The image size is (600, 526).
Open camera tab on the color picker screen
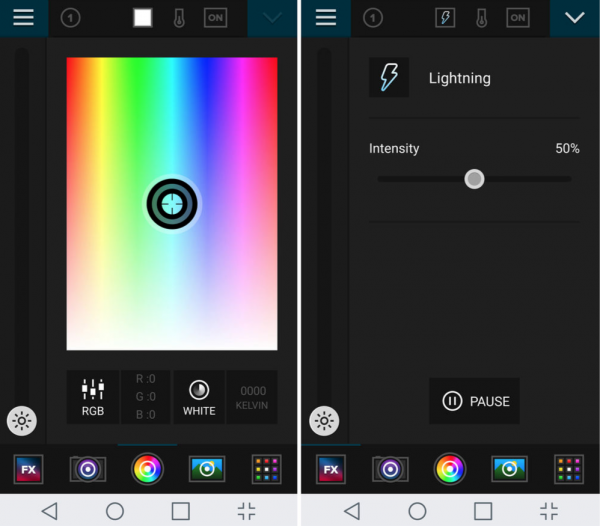[88, 468]
